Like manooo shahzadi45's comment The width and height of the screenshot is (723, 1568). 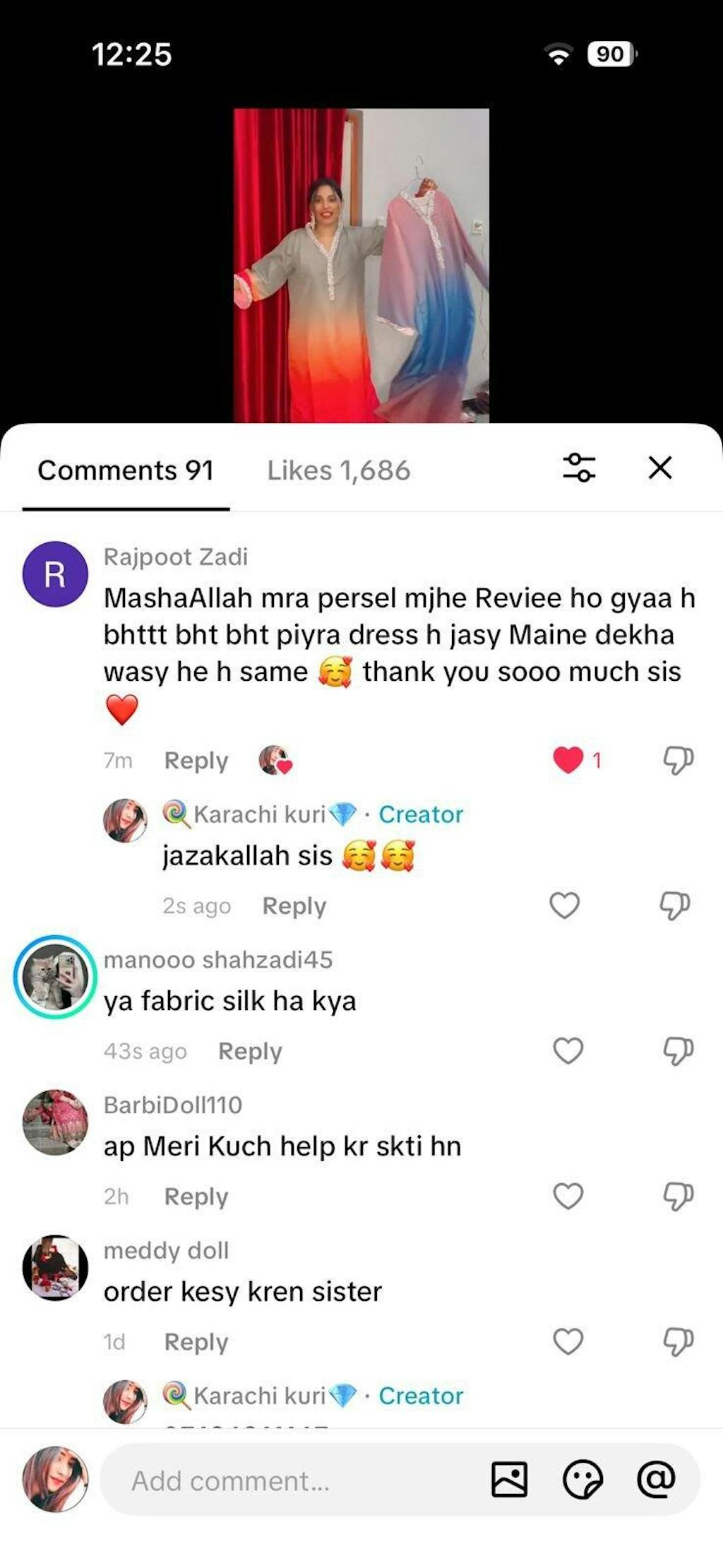[568, 1051]
